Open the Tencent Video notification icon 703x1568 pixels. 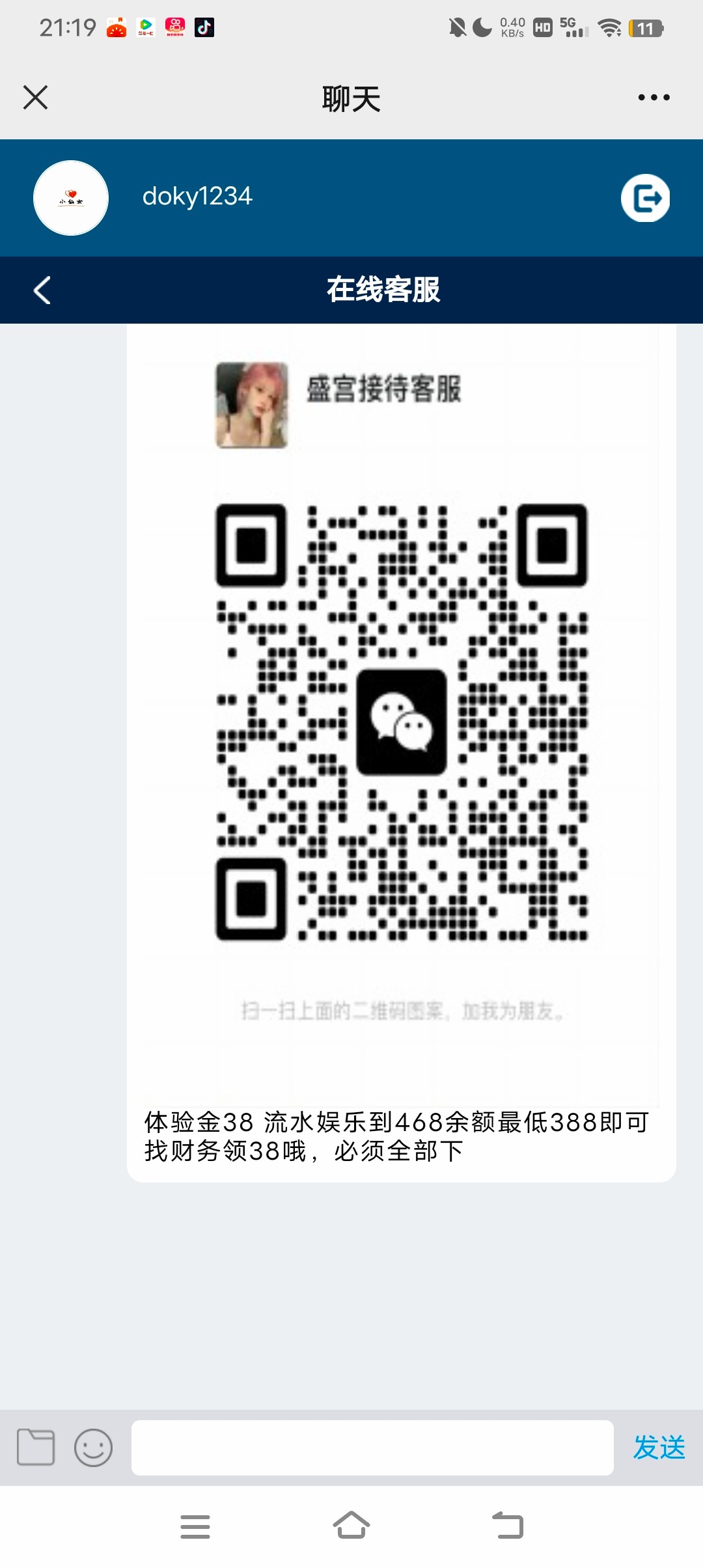(x=146, y=26)
